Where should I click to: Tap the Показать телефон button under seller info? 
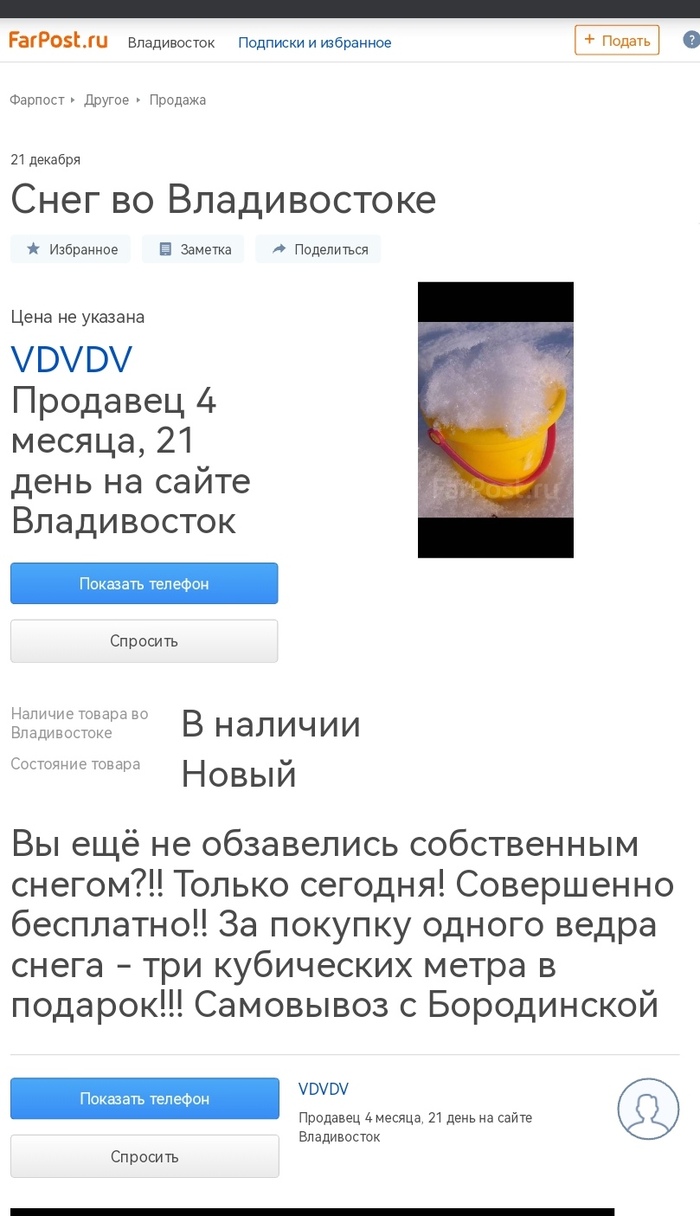[x=144, y=584]
